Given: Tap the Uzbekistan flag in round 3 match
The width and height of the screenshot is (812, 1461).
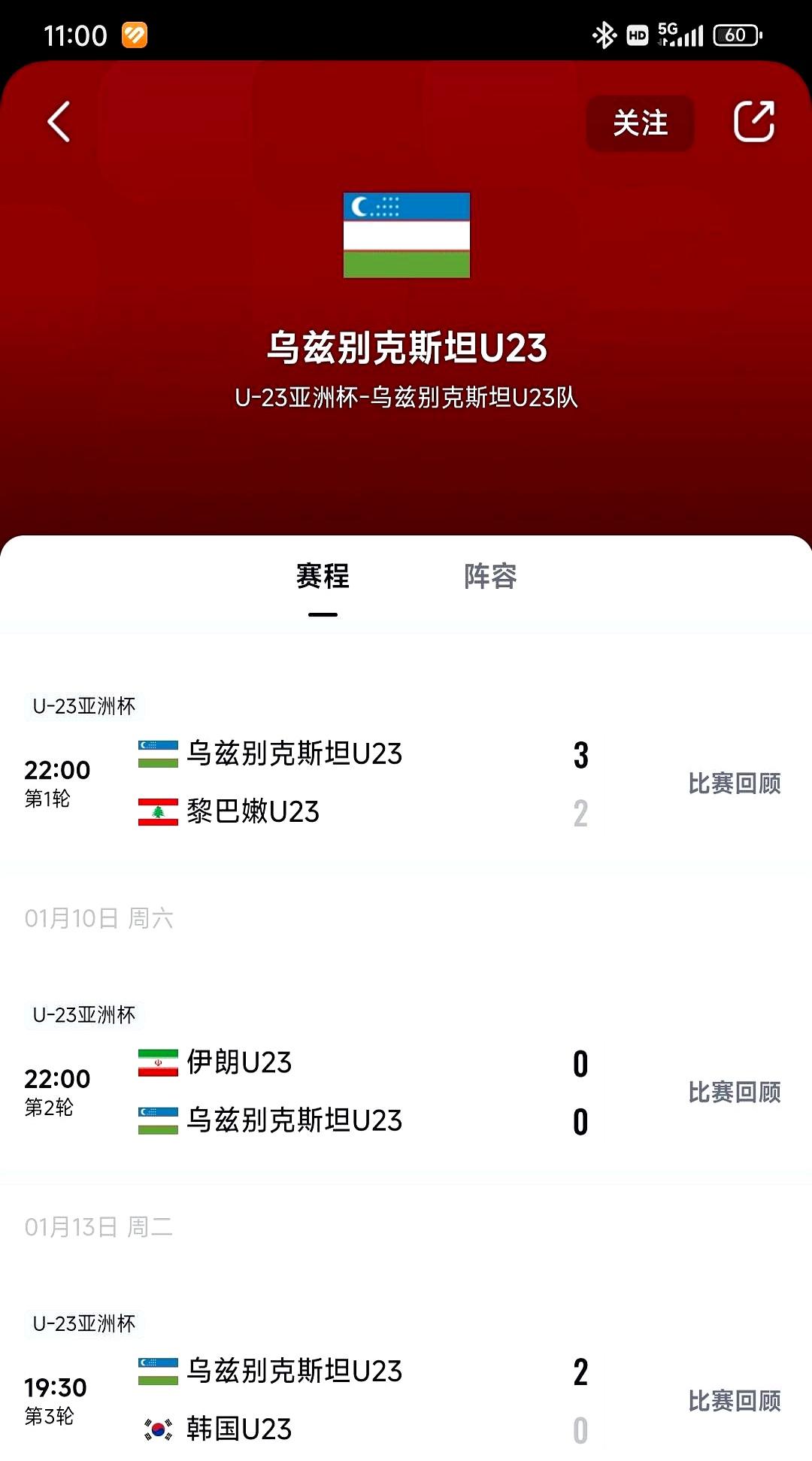Looking at the screenshot, I should coord(156,1372).
